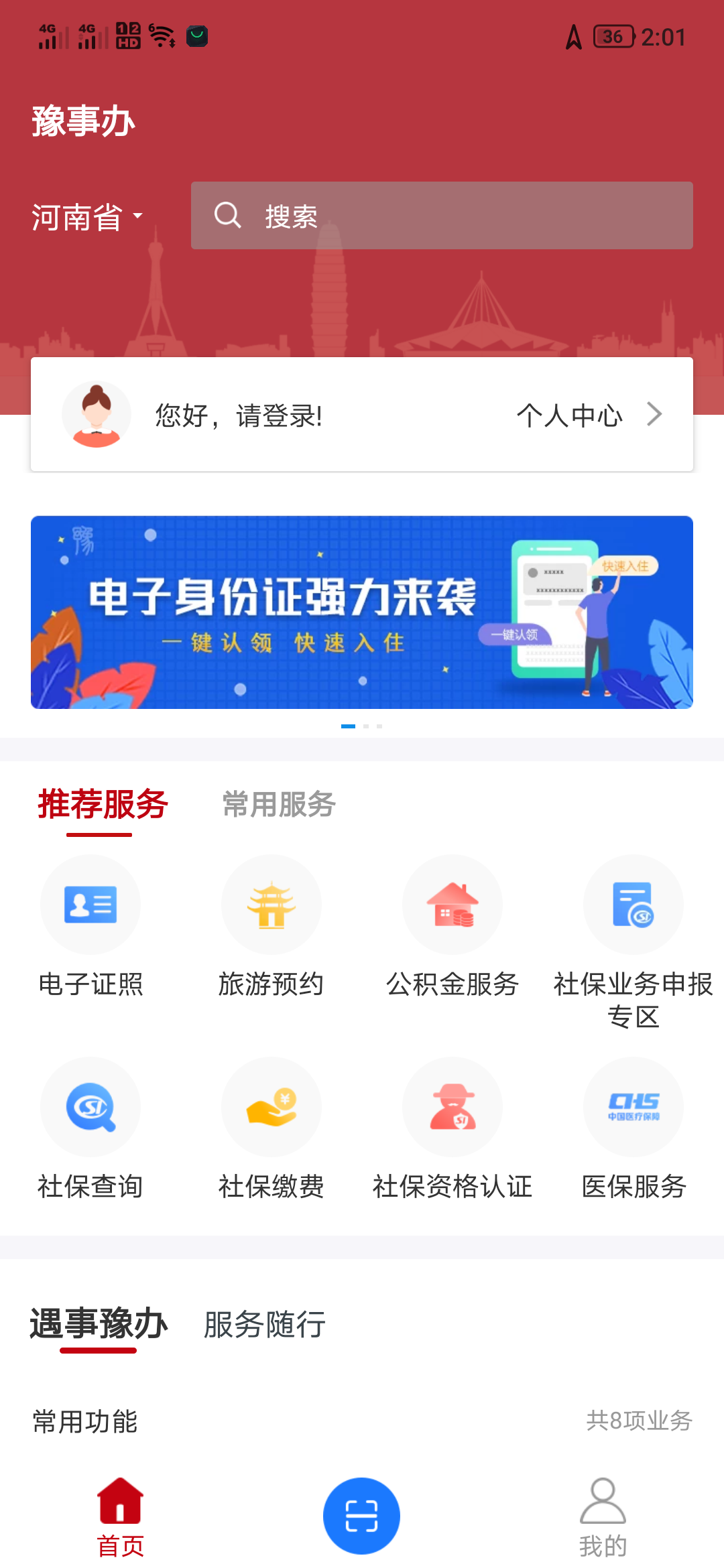724x1568 pixels.
Task: Open 社保资格认证 verification icon
Action: tap(452, 1107)
